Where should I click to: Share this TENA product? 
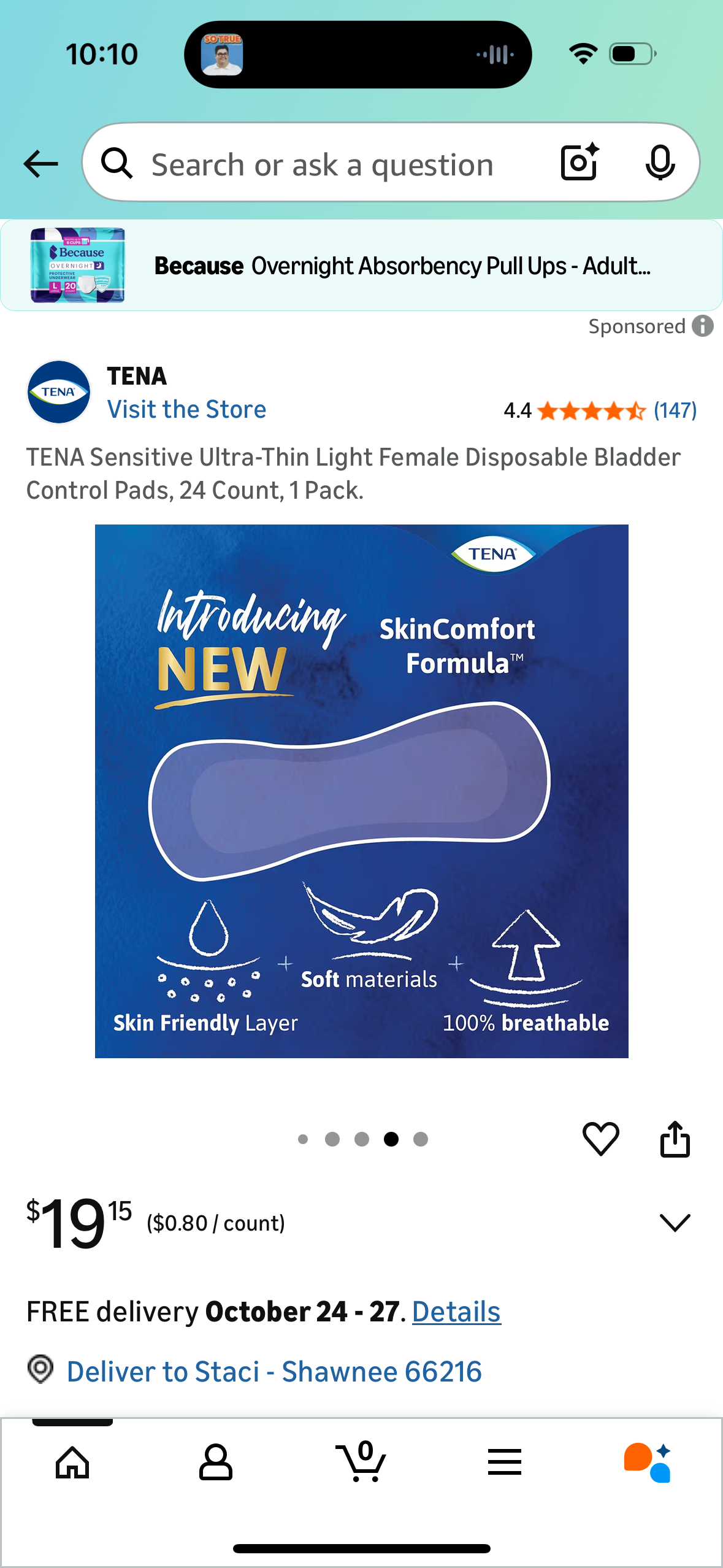click(x=675, y=1139)
